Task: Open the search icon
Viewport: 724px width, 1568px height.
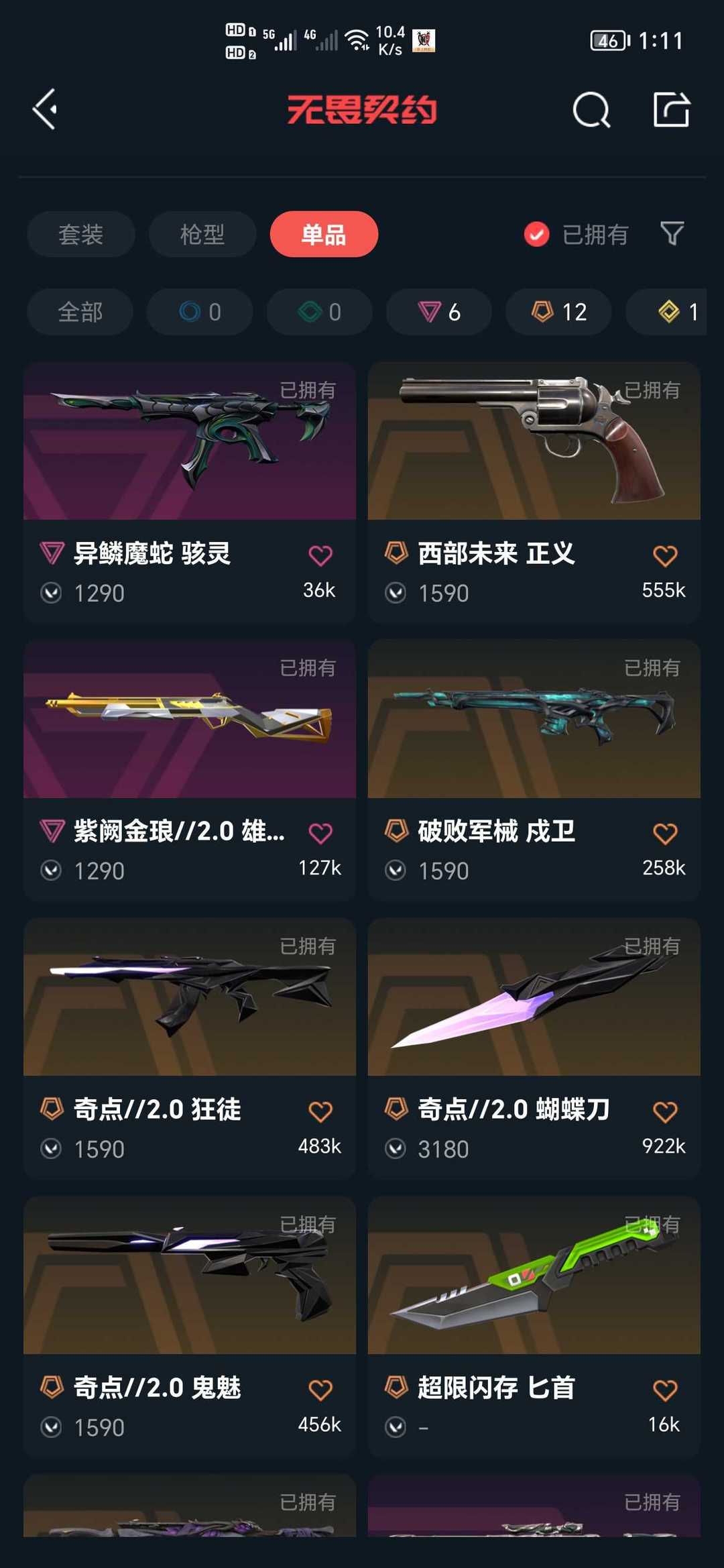Action: [x=591, y=109]
